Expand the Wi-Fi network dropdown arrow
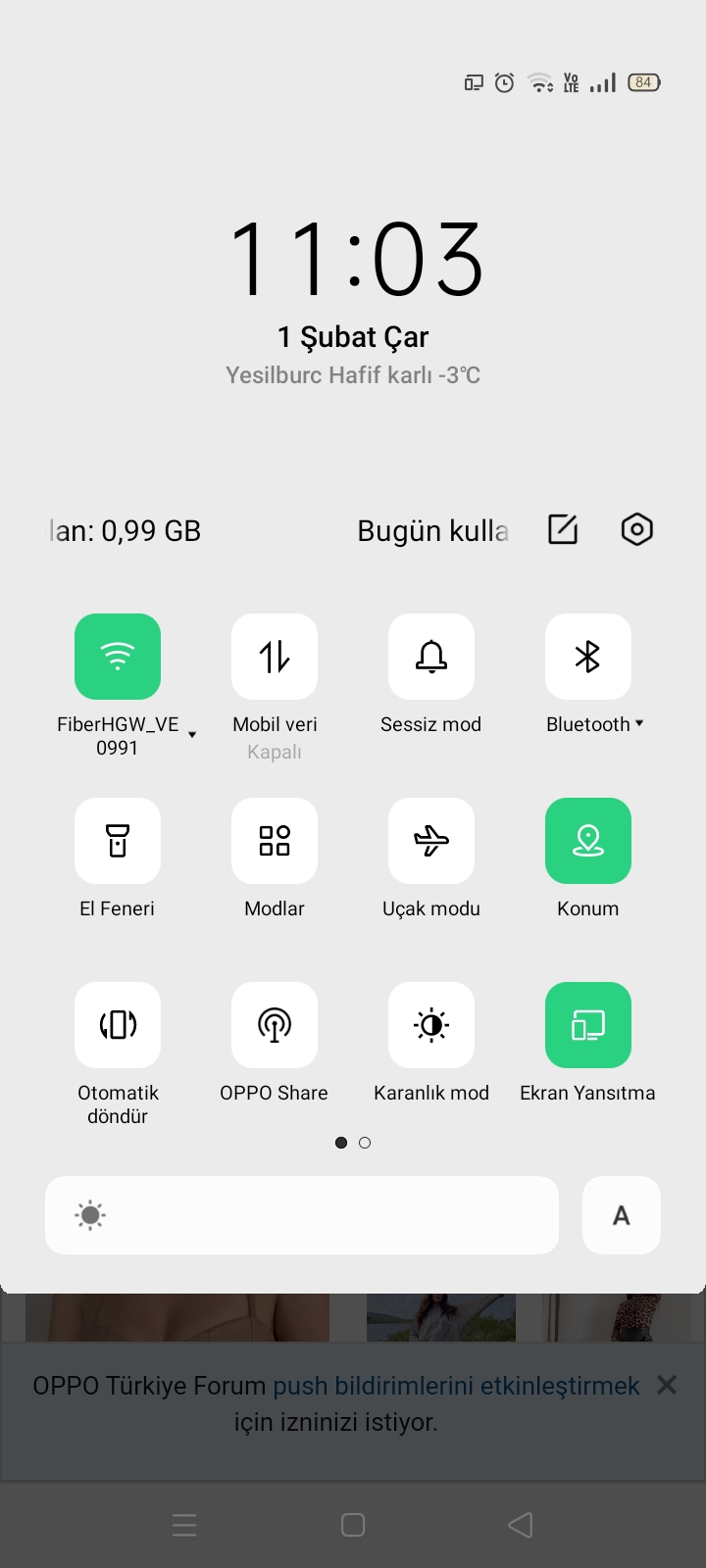Viewport: 706px width, 1568px height. 192,735
